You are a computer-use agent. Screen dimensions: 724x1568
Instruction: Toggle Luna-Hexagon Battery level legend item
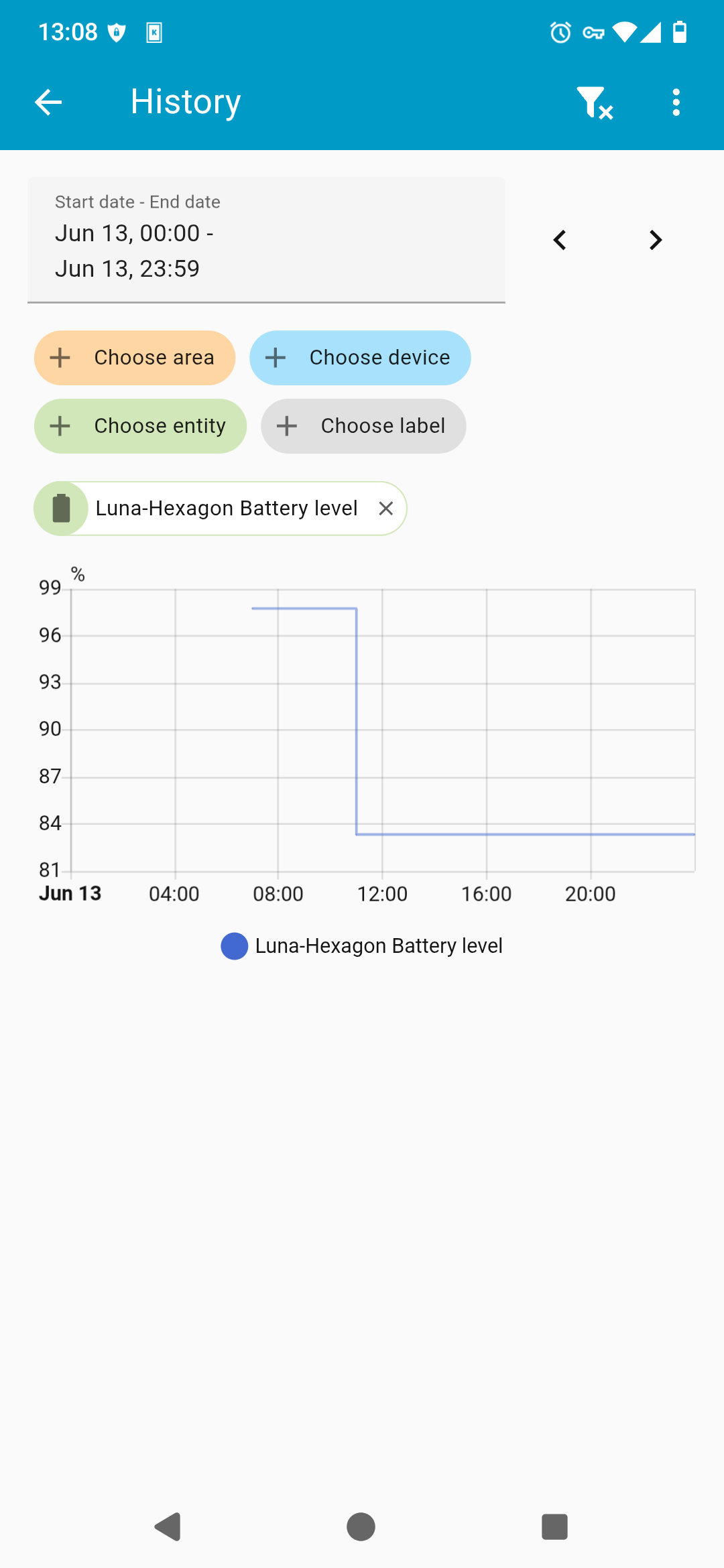(362, 946)
